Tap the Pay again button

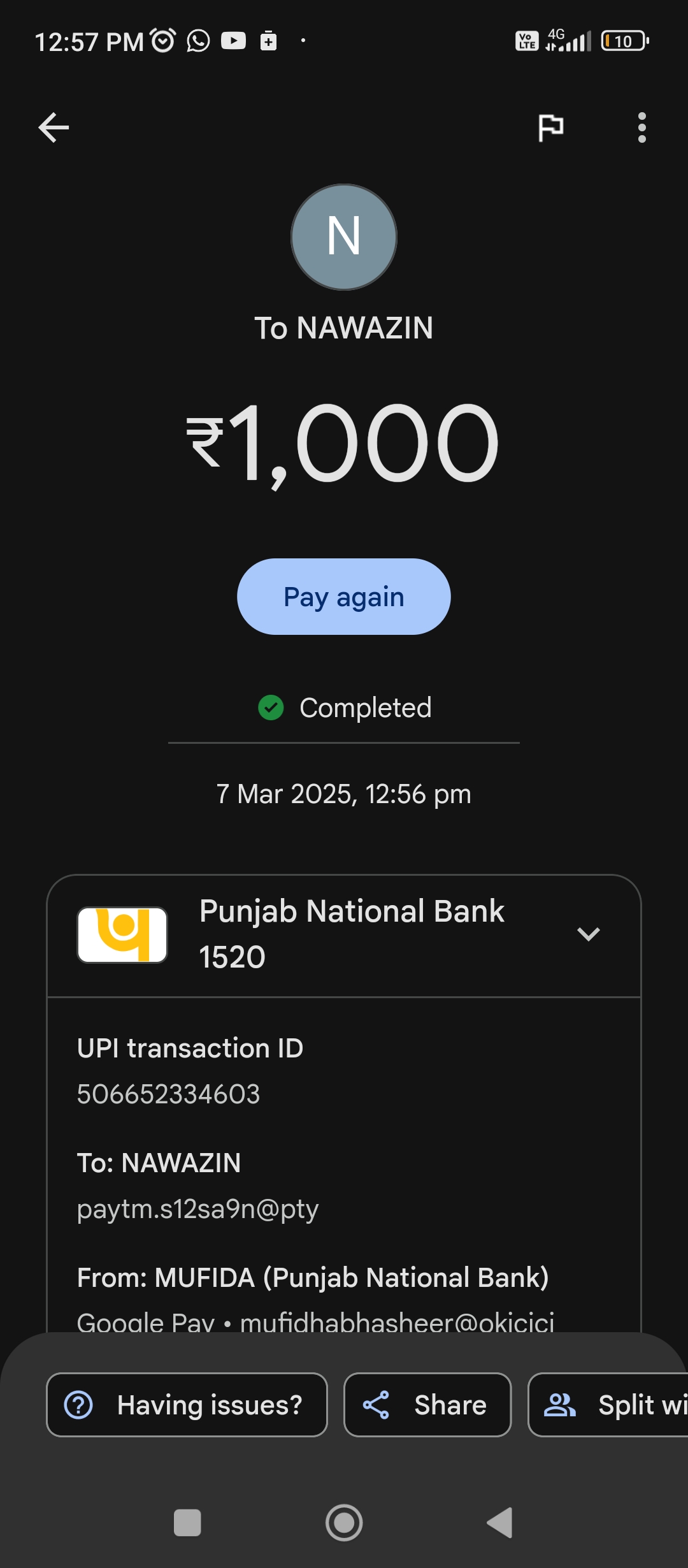(x=344, y=597)
